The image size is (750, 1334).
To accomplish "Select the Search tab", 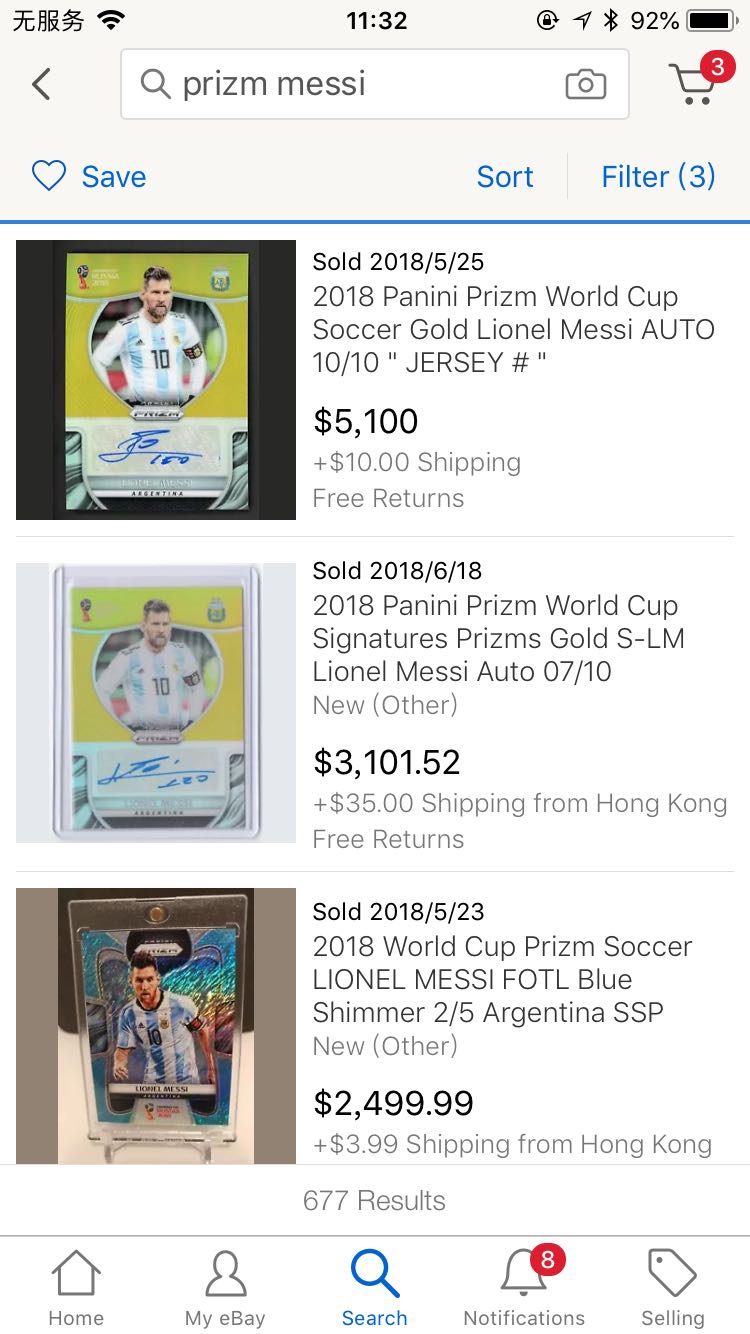I will tap(375, 1289).
